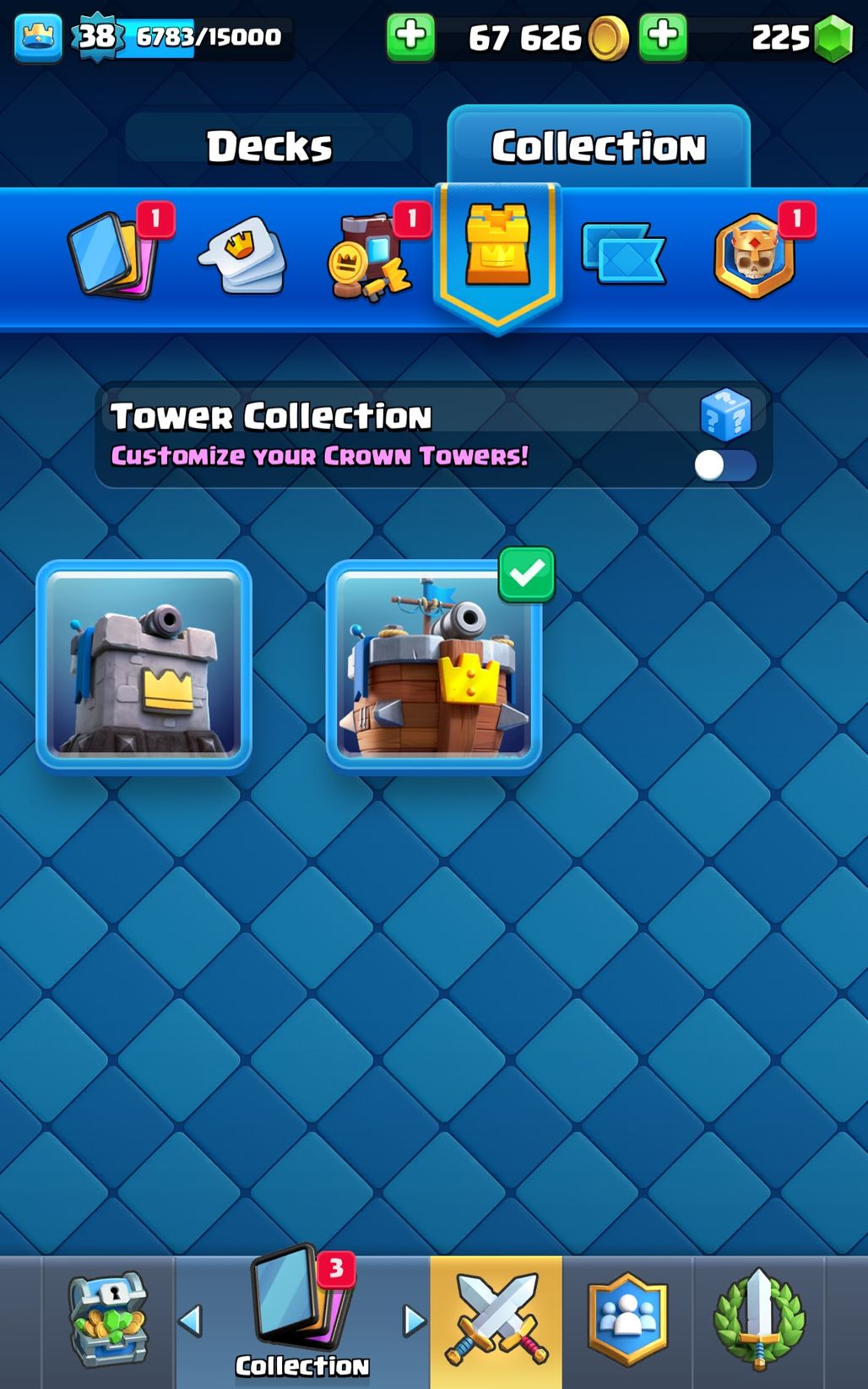Tap the right arrow beside Collection

414,1321
